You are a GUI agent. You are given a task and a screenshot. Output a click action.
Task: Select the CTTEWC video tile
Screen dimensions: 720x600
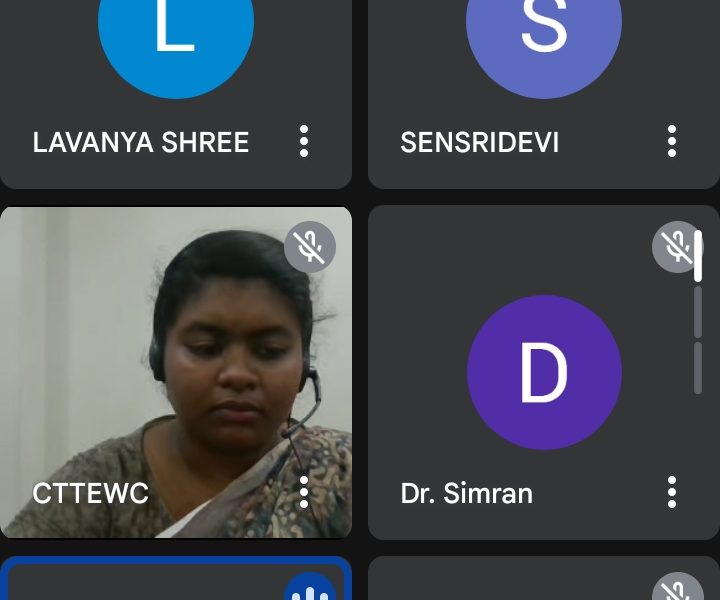pyautogui.click(x=176, y=370)
